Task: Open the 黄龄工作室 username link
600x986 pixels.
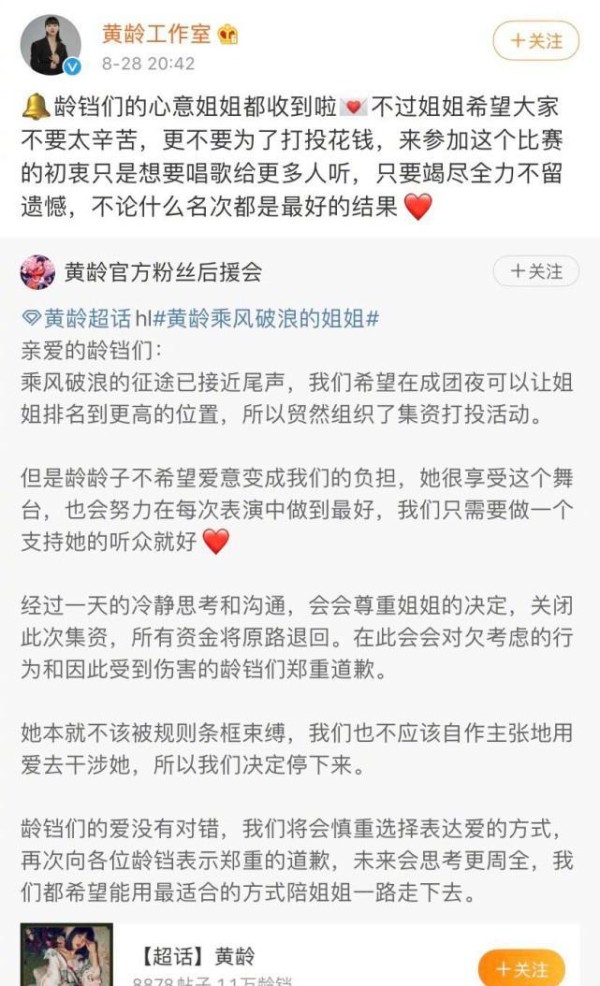Action: 157,33
